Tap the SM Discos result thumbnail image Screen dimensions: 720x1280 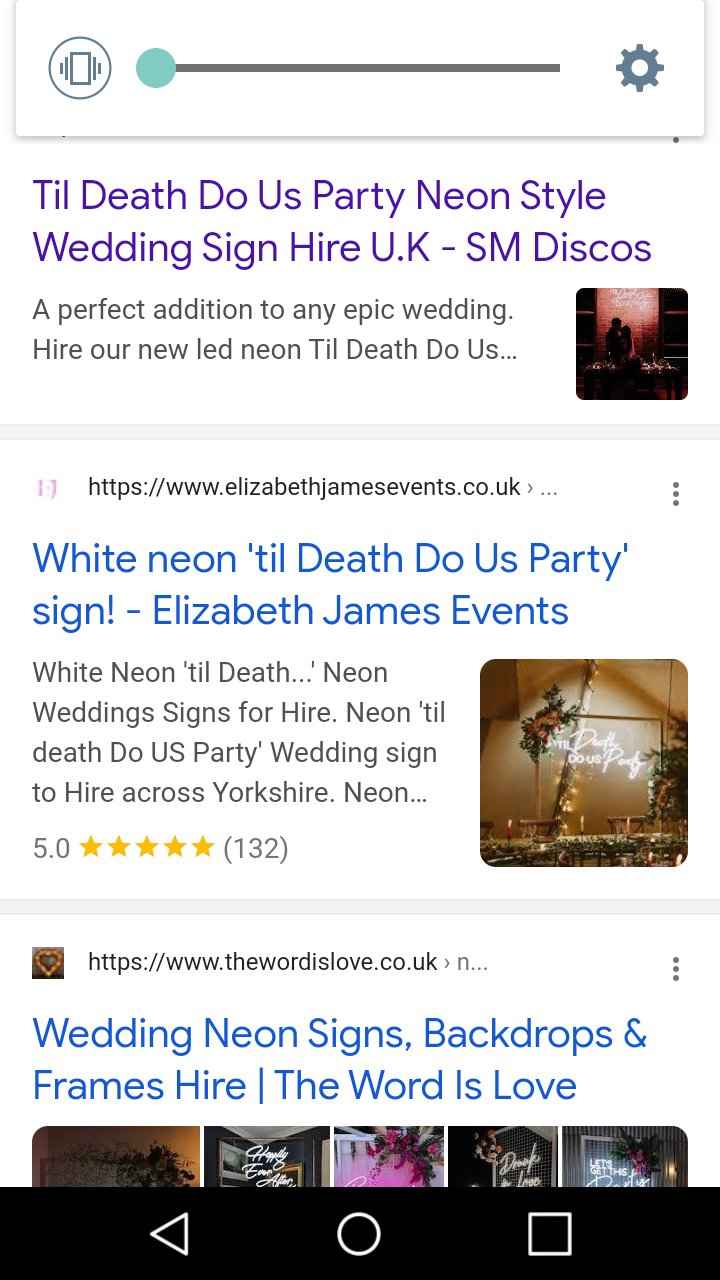pyautogui.click(x=632, y=343)
